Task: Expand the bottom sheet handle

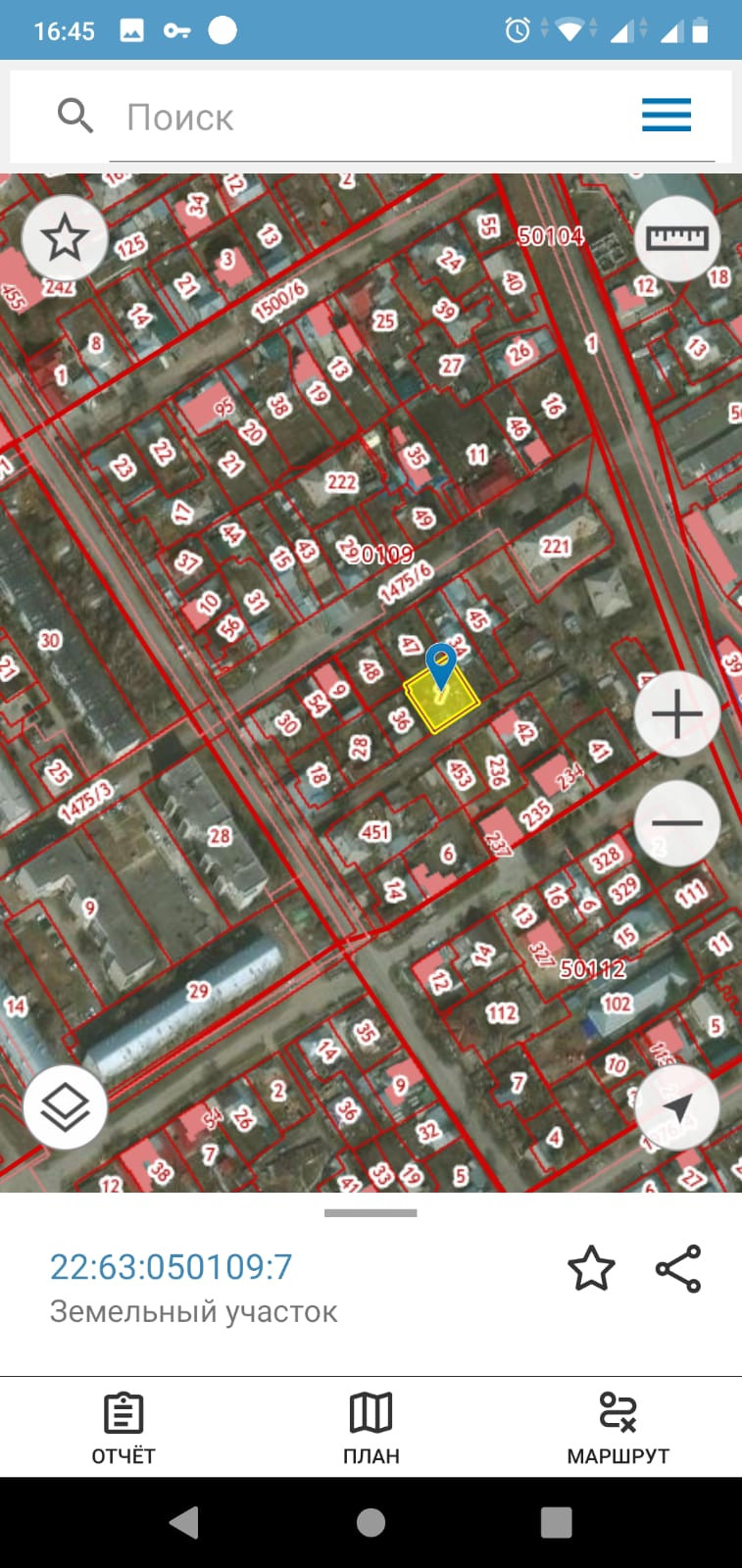Action: pyautogui.click(x=371, y=1213)
